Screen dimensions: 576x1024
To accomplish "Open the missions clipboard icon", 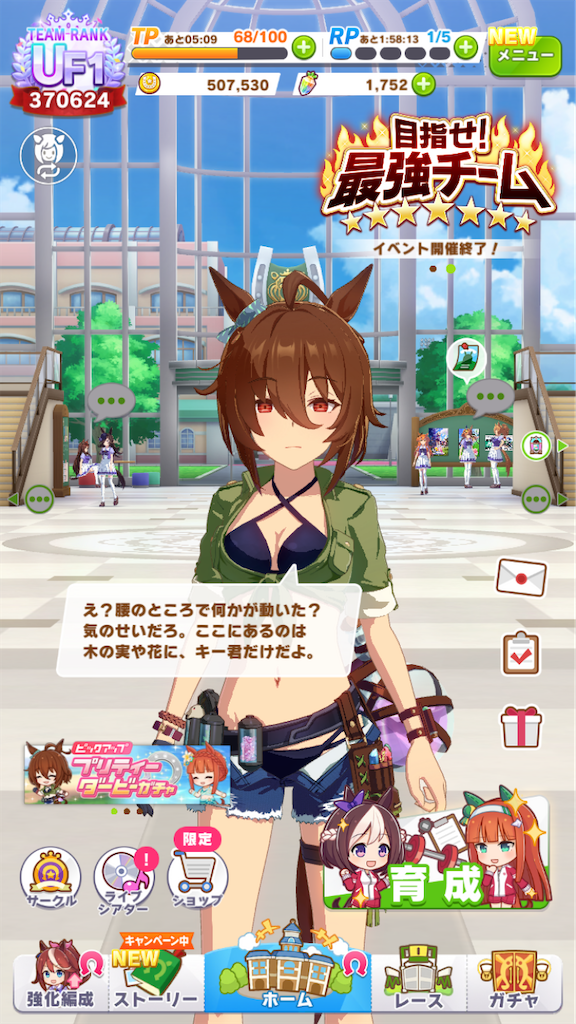I will (x=520, y=654).
